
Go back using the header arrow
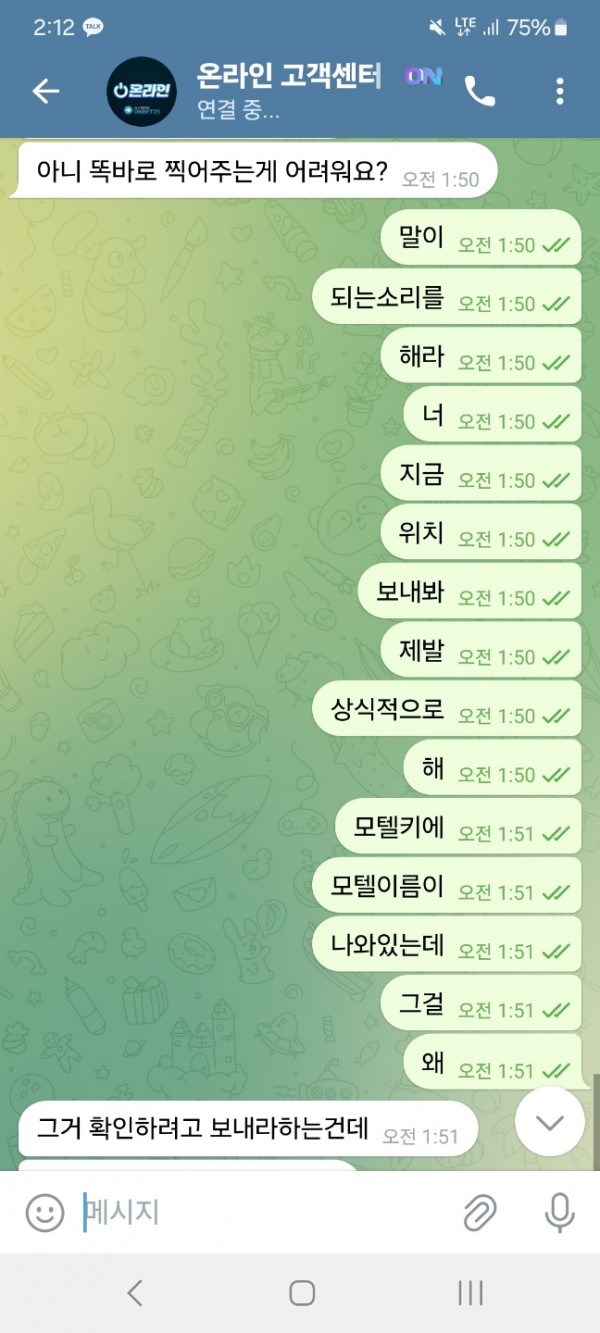click(x=46, y=91)
